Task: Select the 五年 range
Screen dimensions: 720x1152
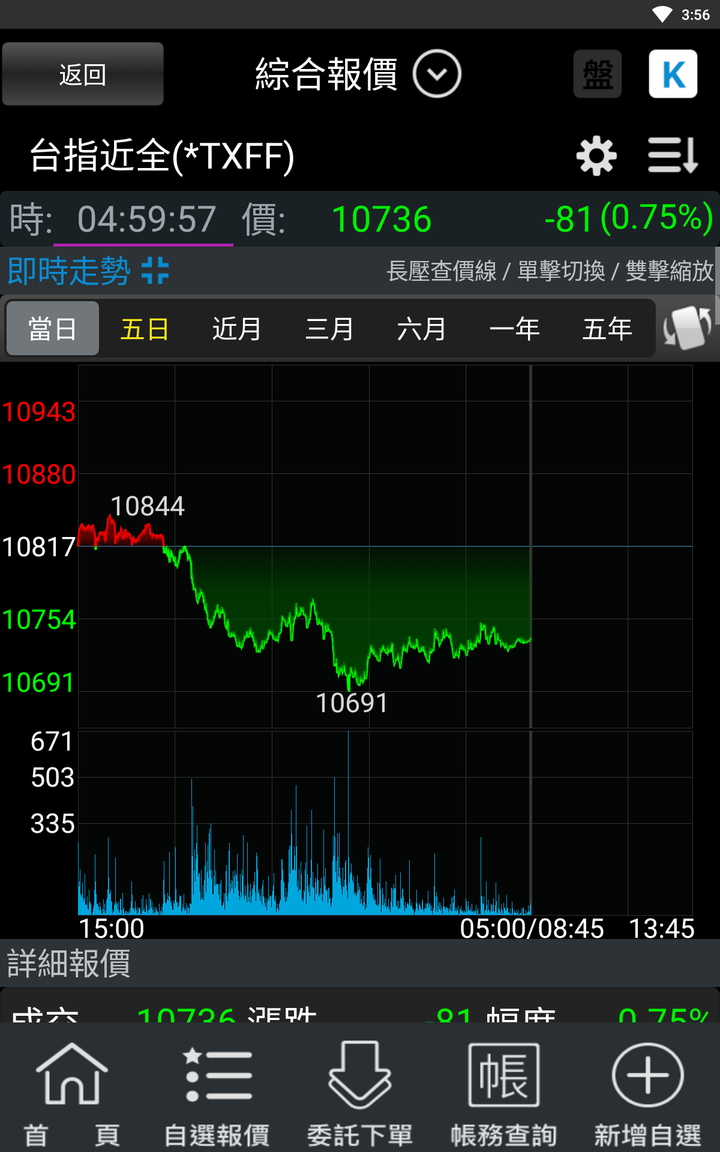Action: [x=607, y=328]
